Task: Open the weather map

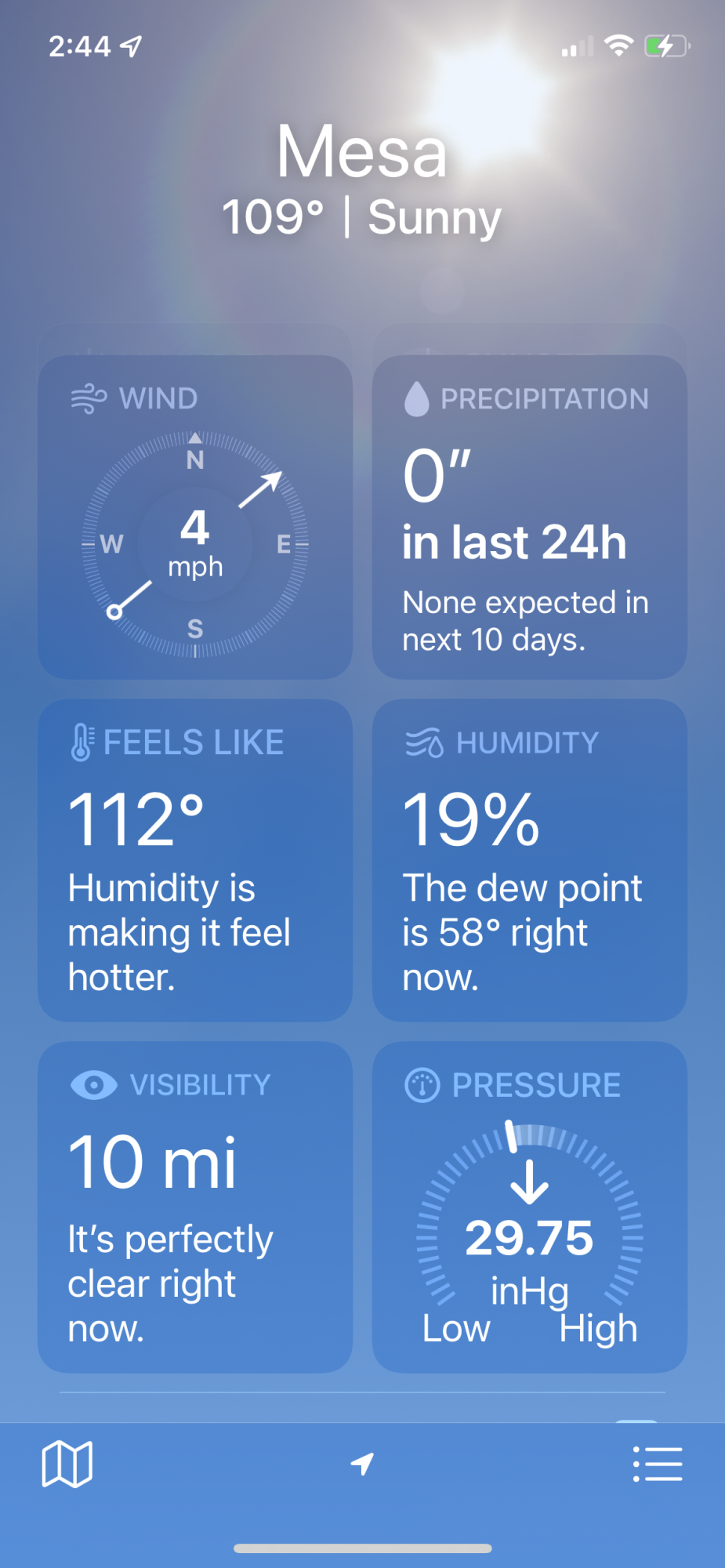Action: (x=67, y=1464)
